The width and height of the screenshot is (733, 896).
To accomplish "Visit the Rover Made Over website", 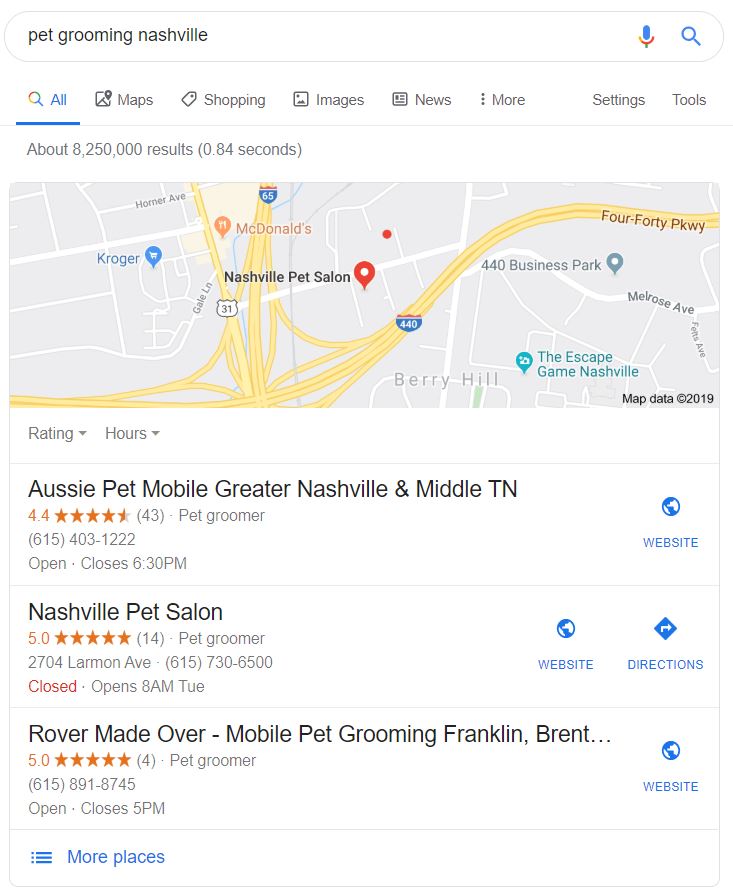I will (x=671, y=768).
